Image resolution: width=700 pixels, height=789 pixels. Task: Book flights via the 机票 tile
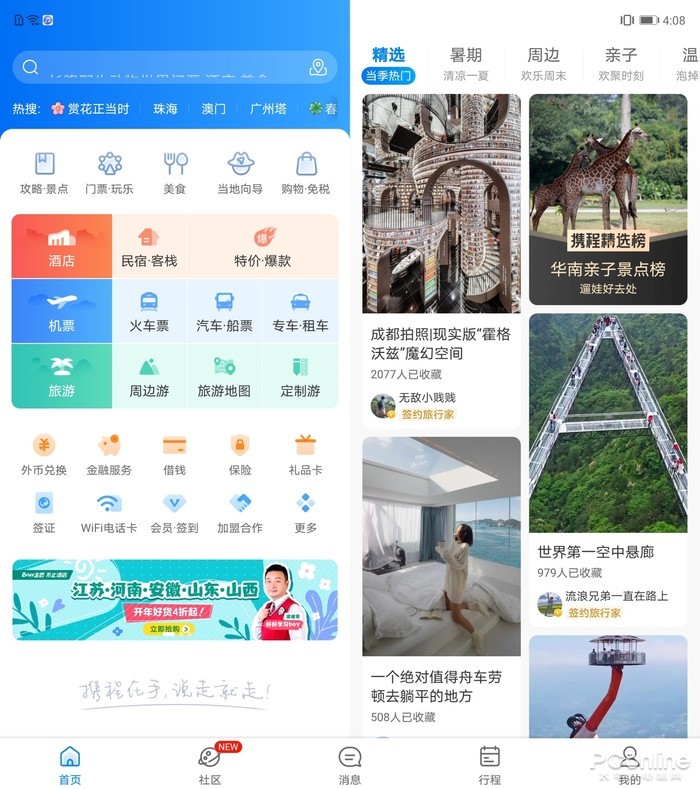(61, 311)
